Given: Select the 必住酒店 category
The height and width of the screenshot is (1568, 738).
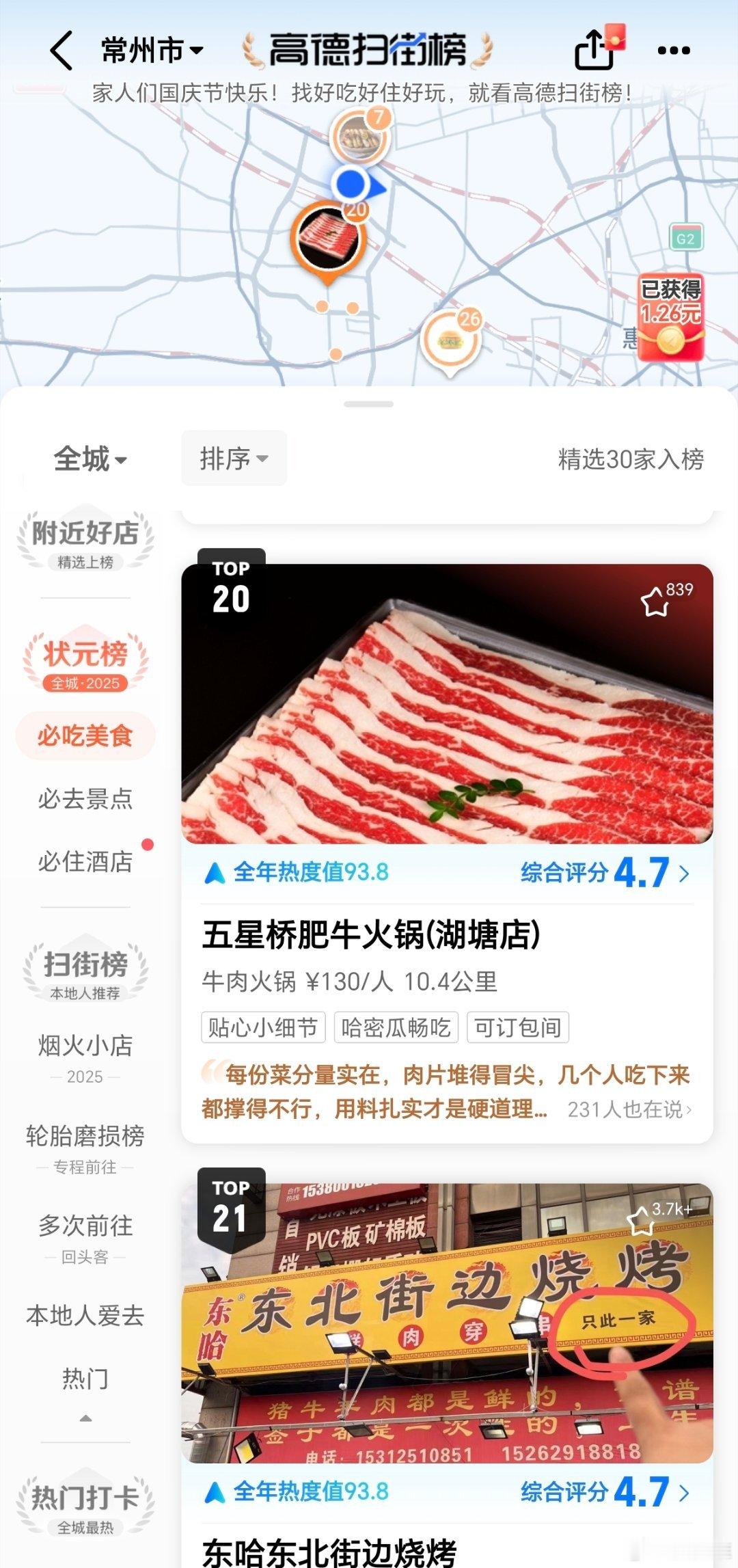Looking at the screenshot, I should (x=85, y=861).
